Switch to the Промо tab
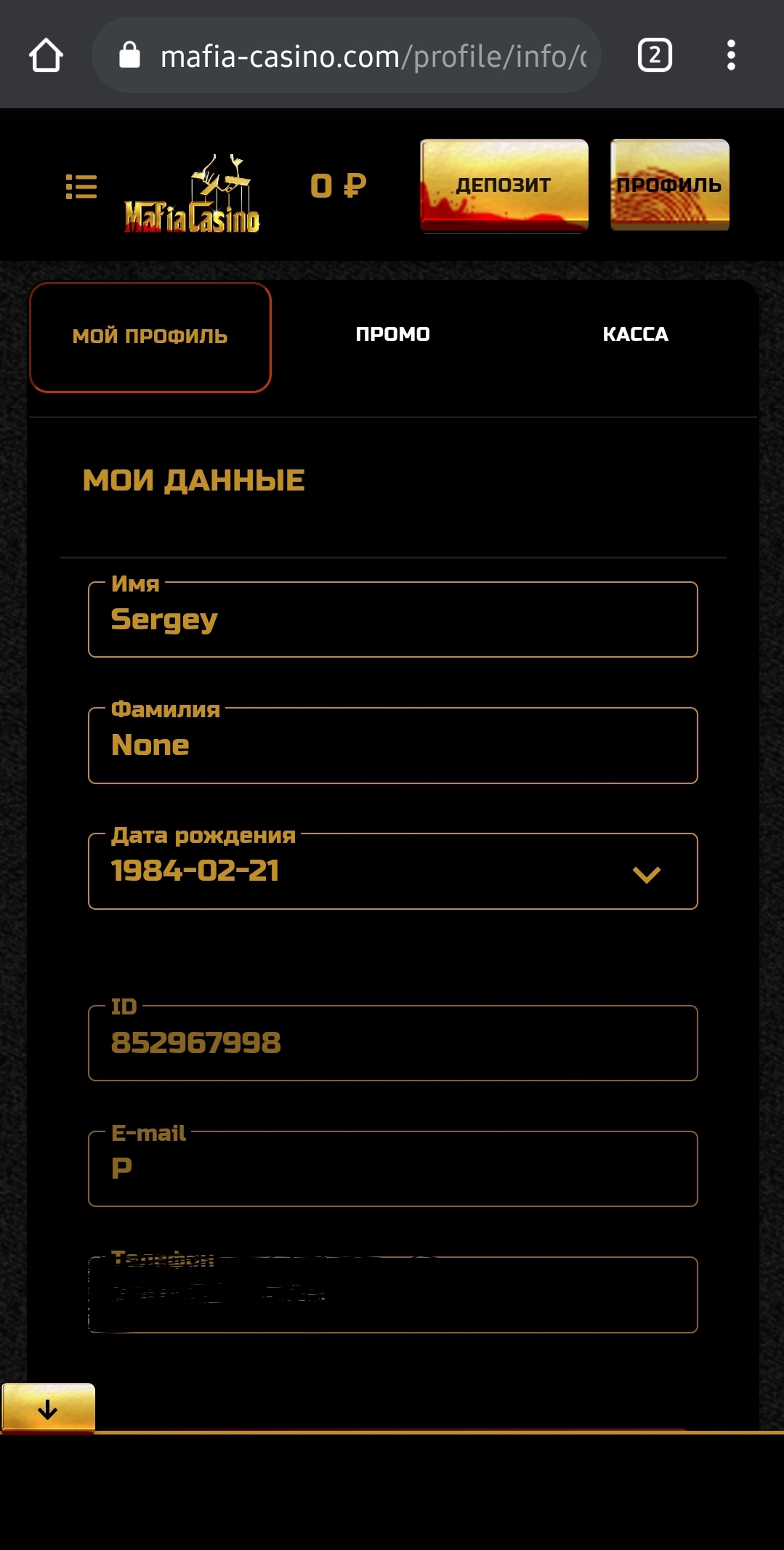784x1550 pixels. click(392, 334)
